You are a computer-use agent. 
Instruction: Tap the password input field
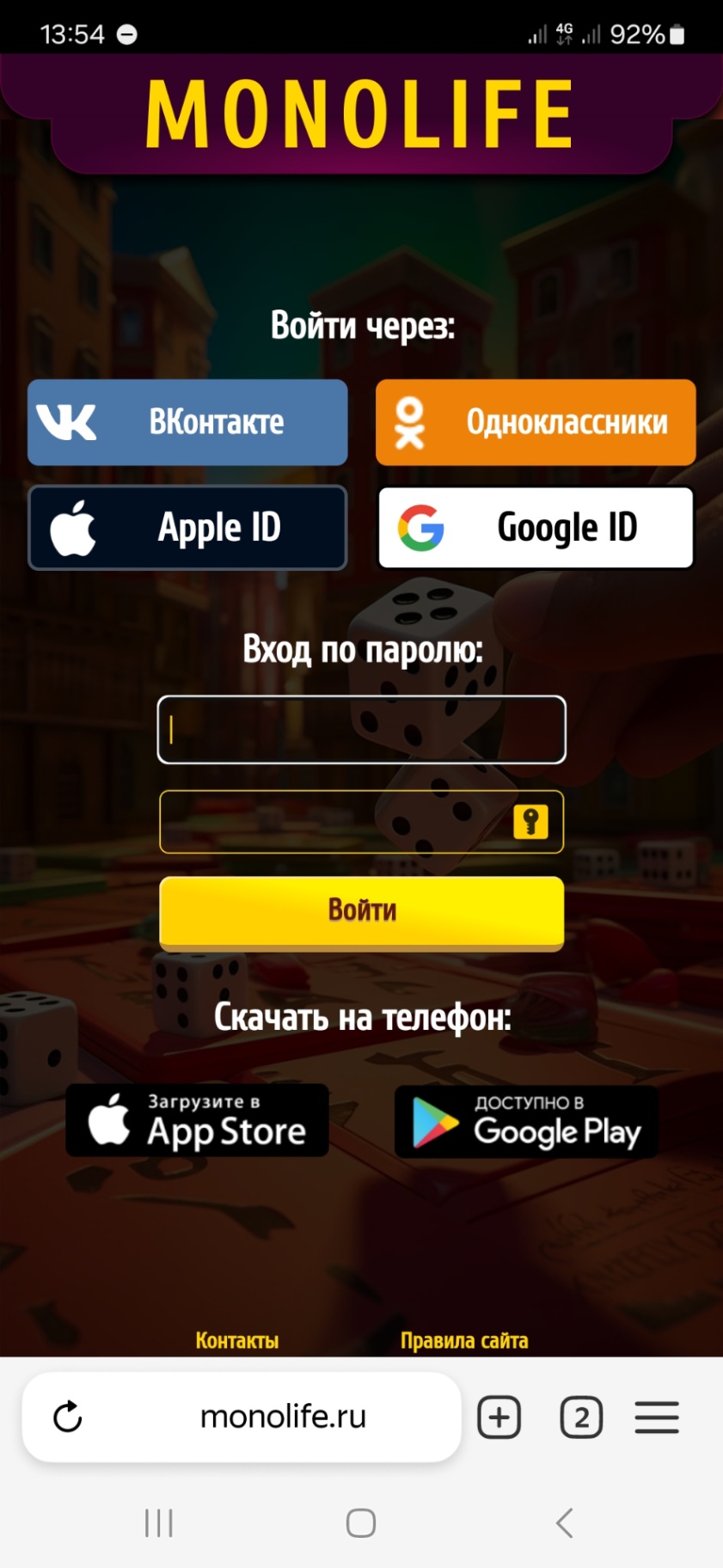(335, 822)
